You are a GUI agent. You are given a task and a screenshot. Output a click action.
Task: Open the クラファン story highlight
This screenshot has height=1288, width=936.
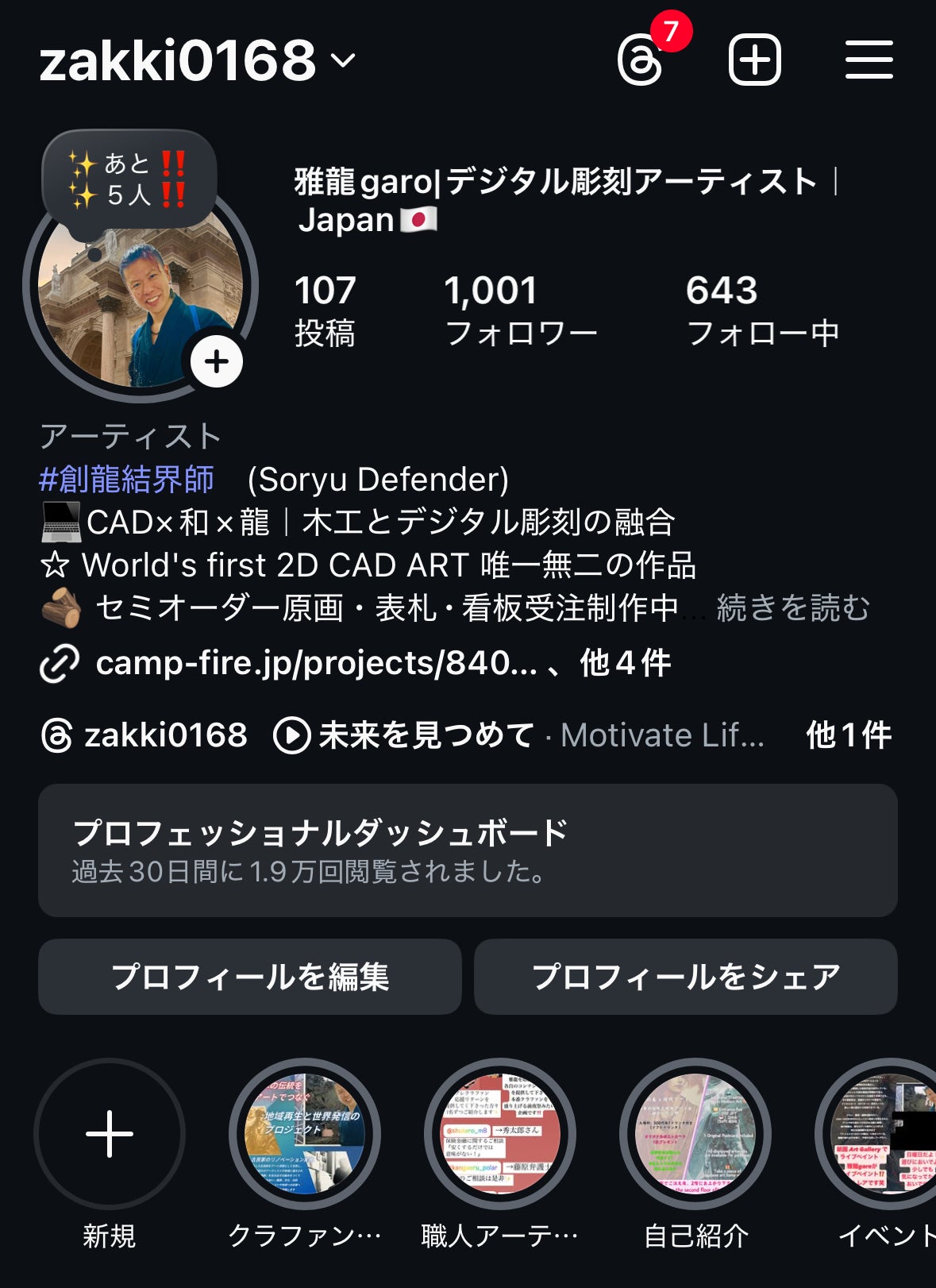tap(305, 1133)
